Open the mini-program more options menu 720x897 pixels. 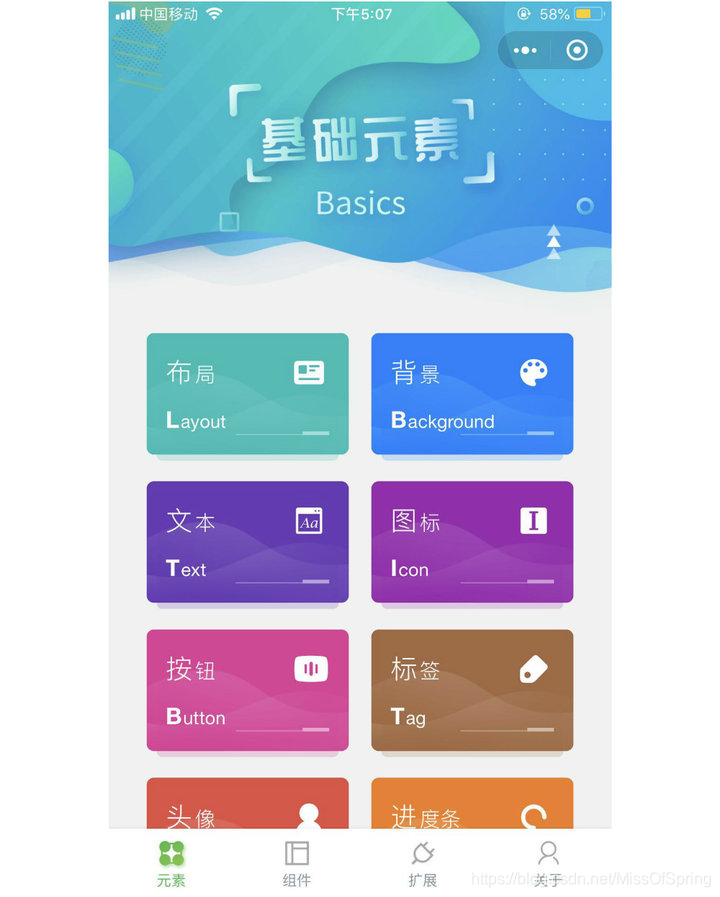[525, 51]
